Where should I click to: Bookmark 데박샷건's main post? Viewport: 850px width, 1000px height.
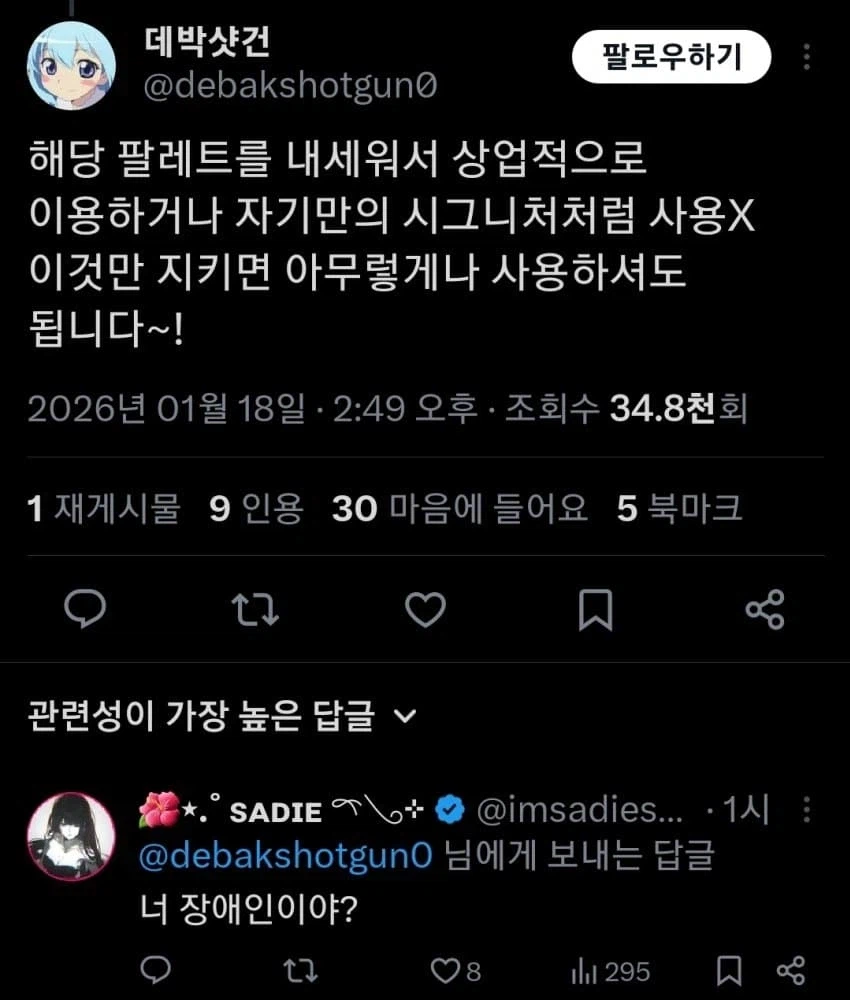(x=596, y=609)
